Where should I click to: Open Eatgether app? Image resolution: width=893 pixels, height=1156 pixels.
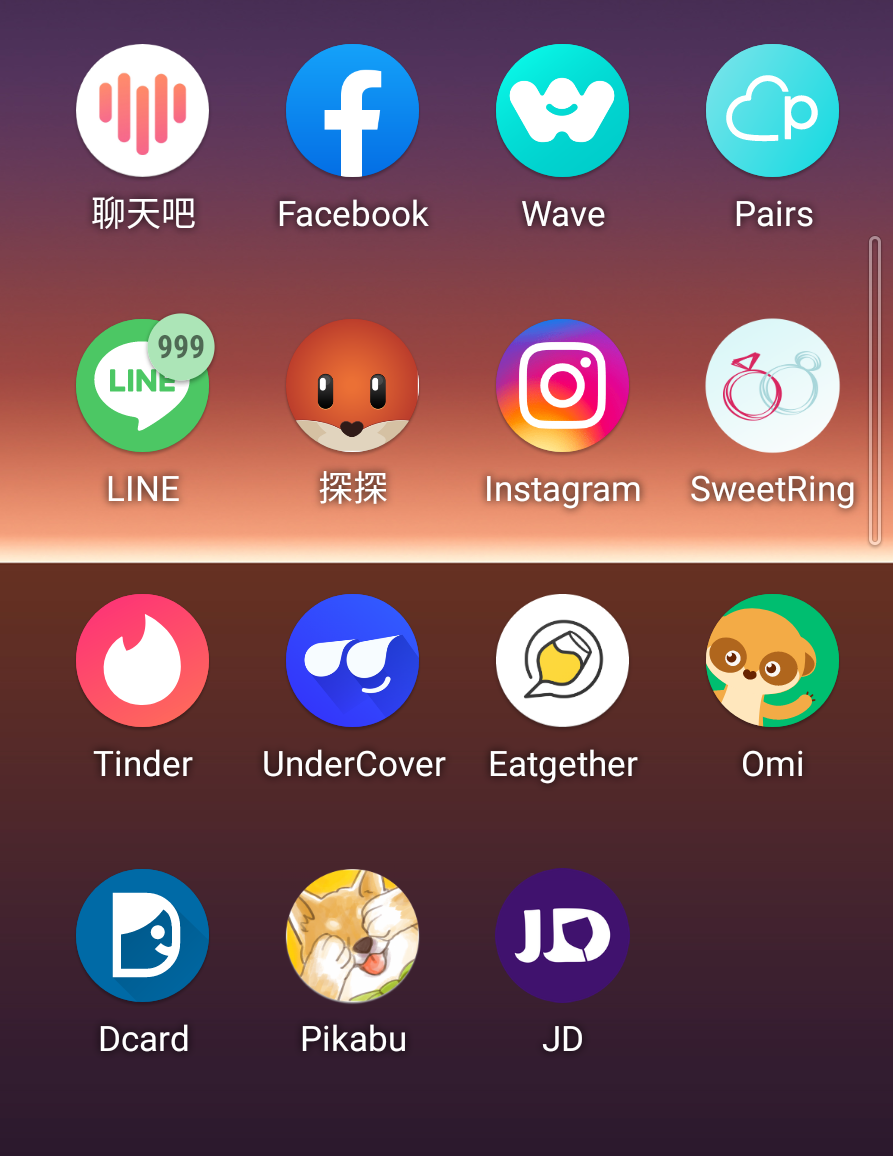coord(562,661)
